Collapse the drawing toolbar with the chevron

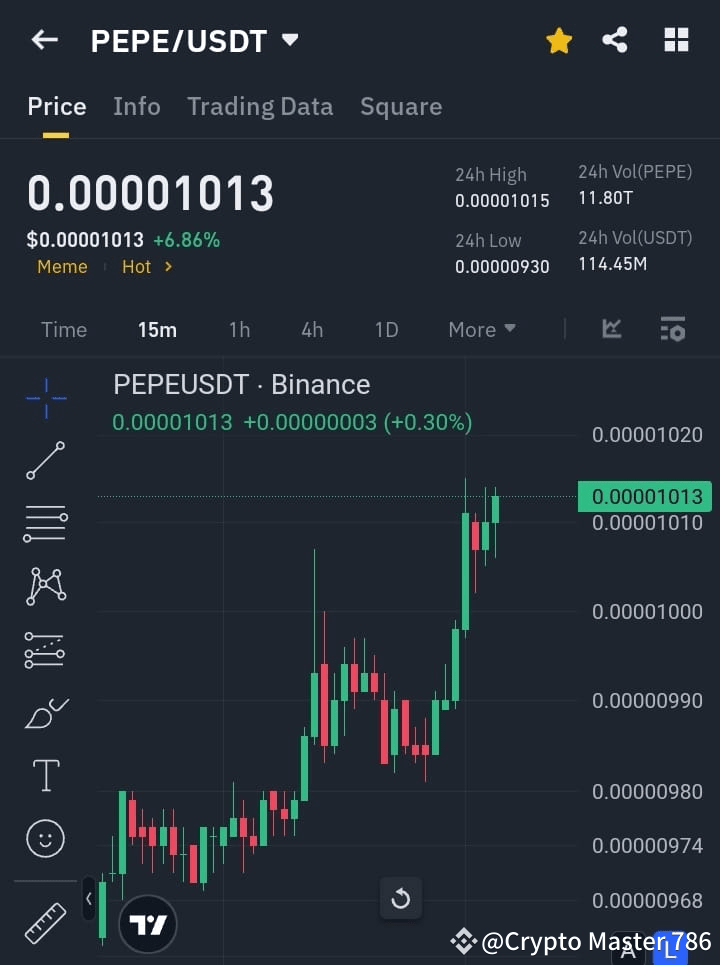pyautogui.click(x=88, y=899)
